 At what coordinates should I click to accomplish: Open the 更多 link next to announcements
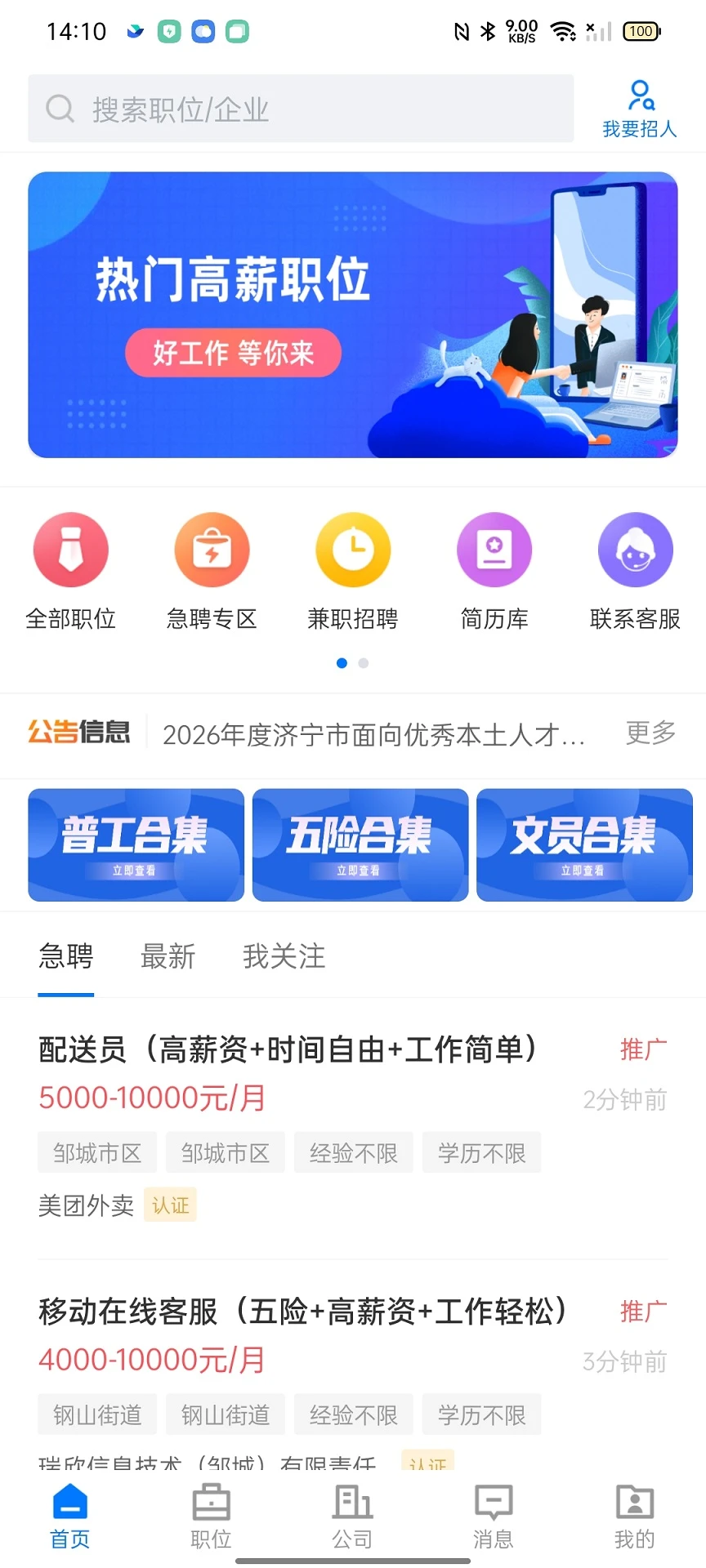(650, 733)
